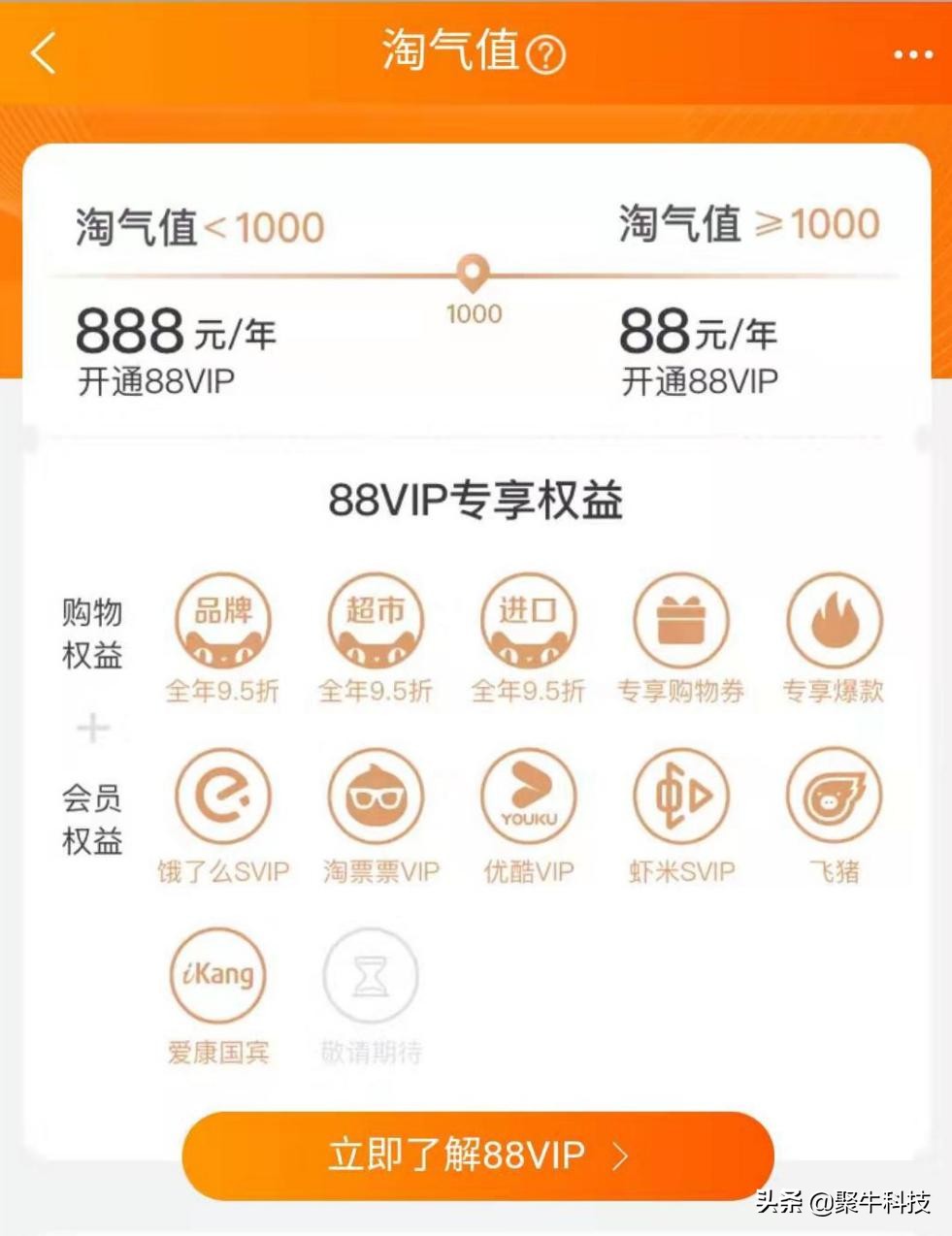Open the 淘气值 help question mark
The width and height of the screenshot is (952, 1236).
coord(544,54)
